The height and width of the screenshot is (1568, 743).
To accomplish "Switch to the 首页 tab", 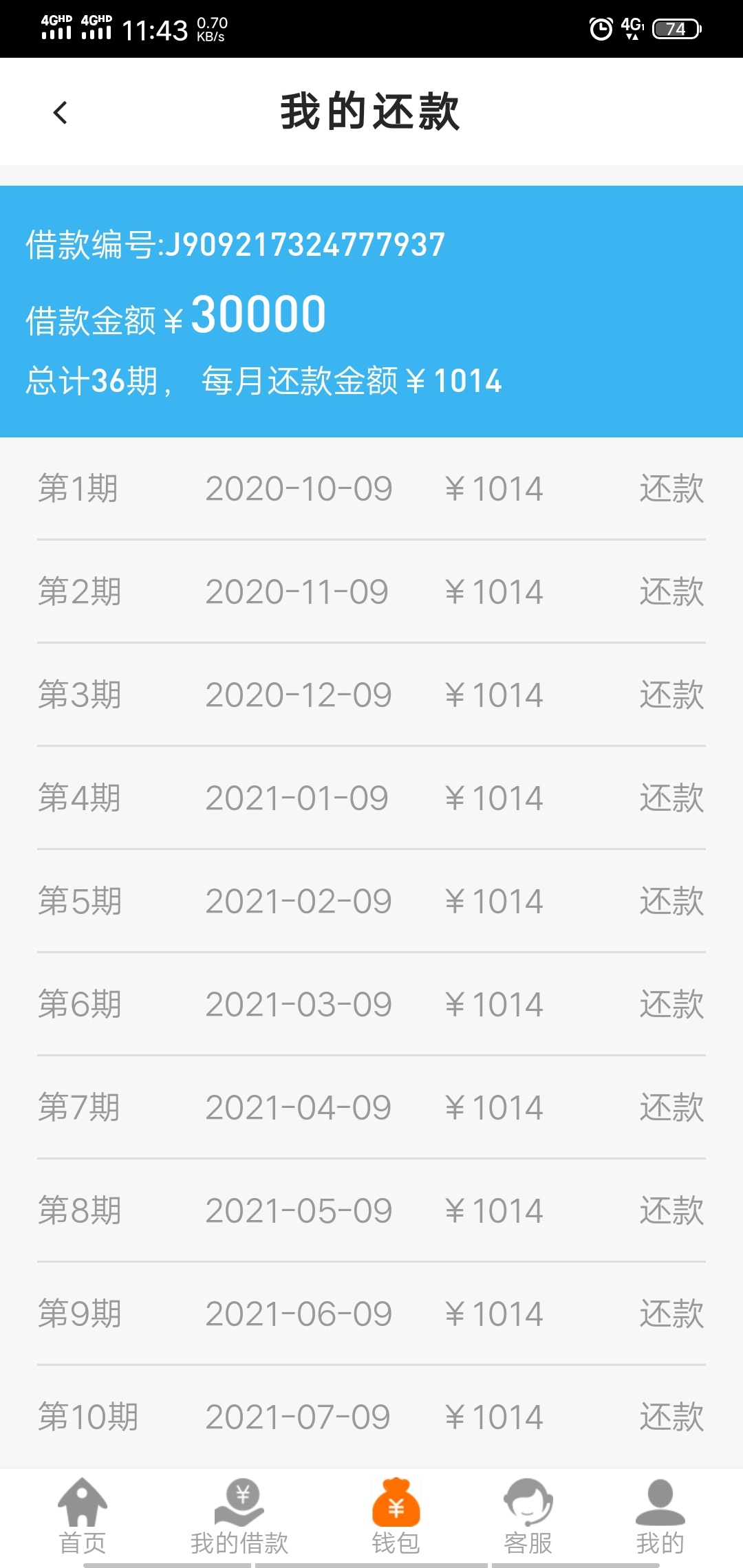I will point(83,1517).
